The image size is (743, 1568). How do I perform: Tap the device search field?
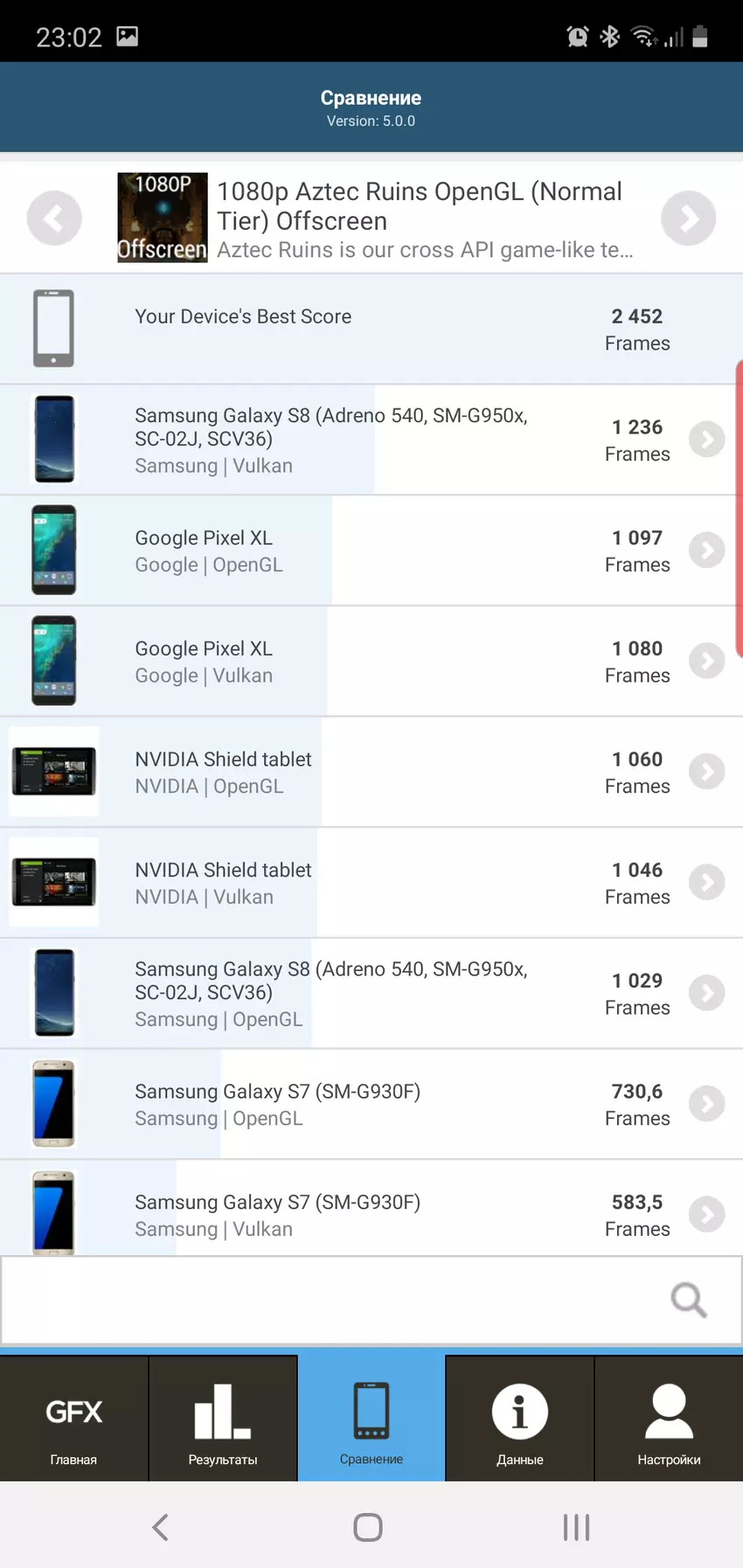(332, 1301)
